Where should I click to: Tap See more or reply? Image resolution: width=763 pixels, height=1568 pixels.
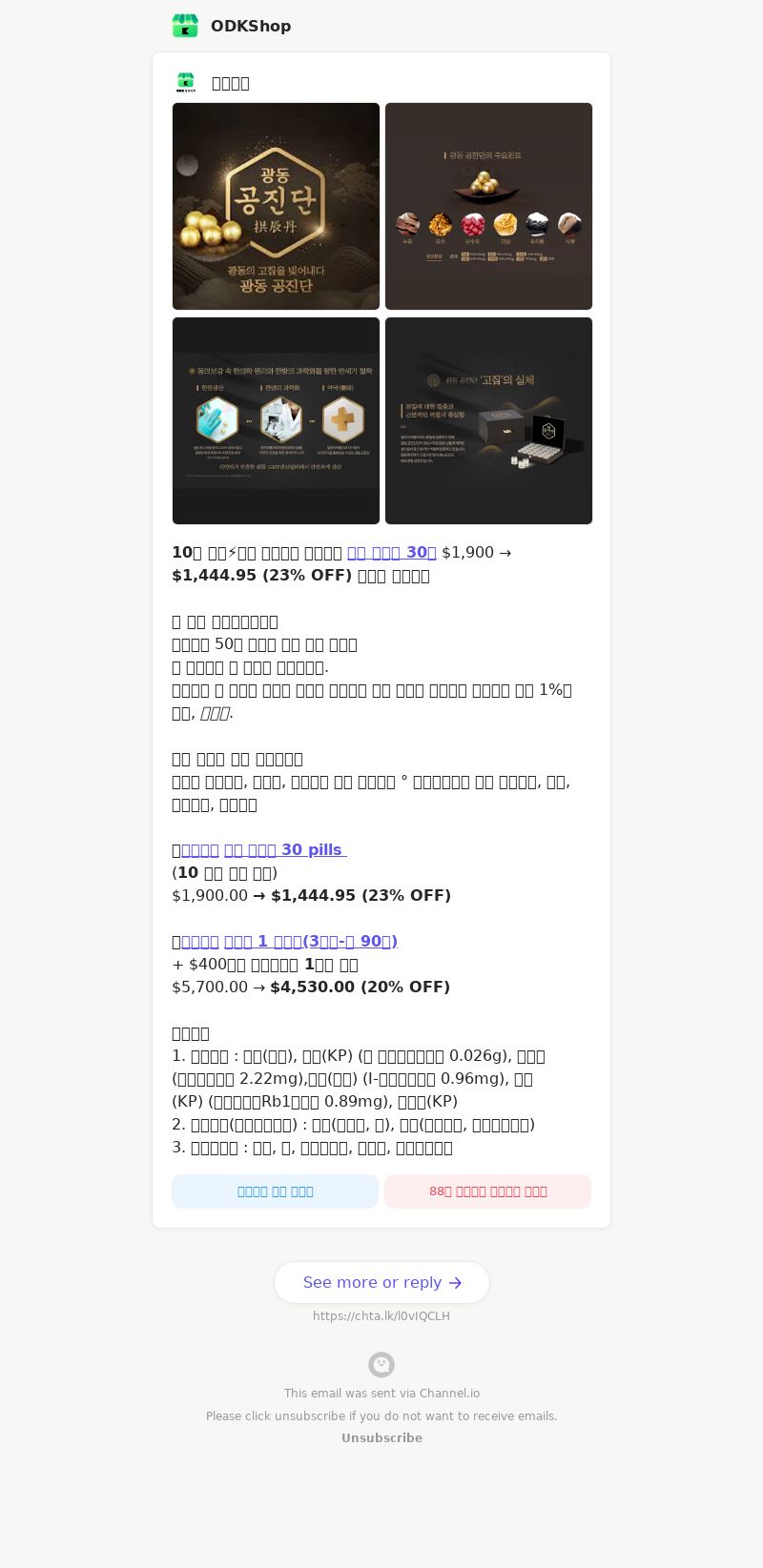381,1283
